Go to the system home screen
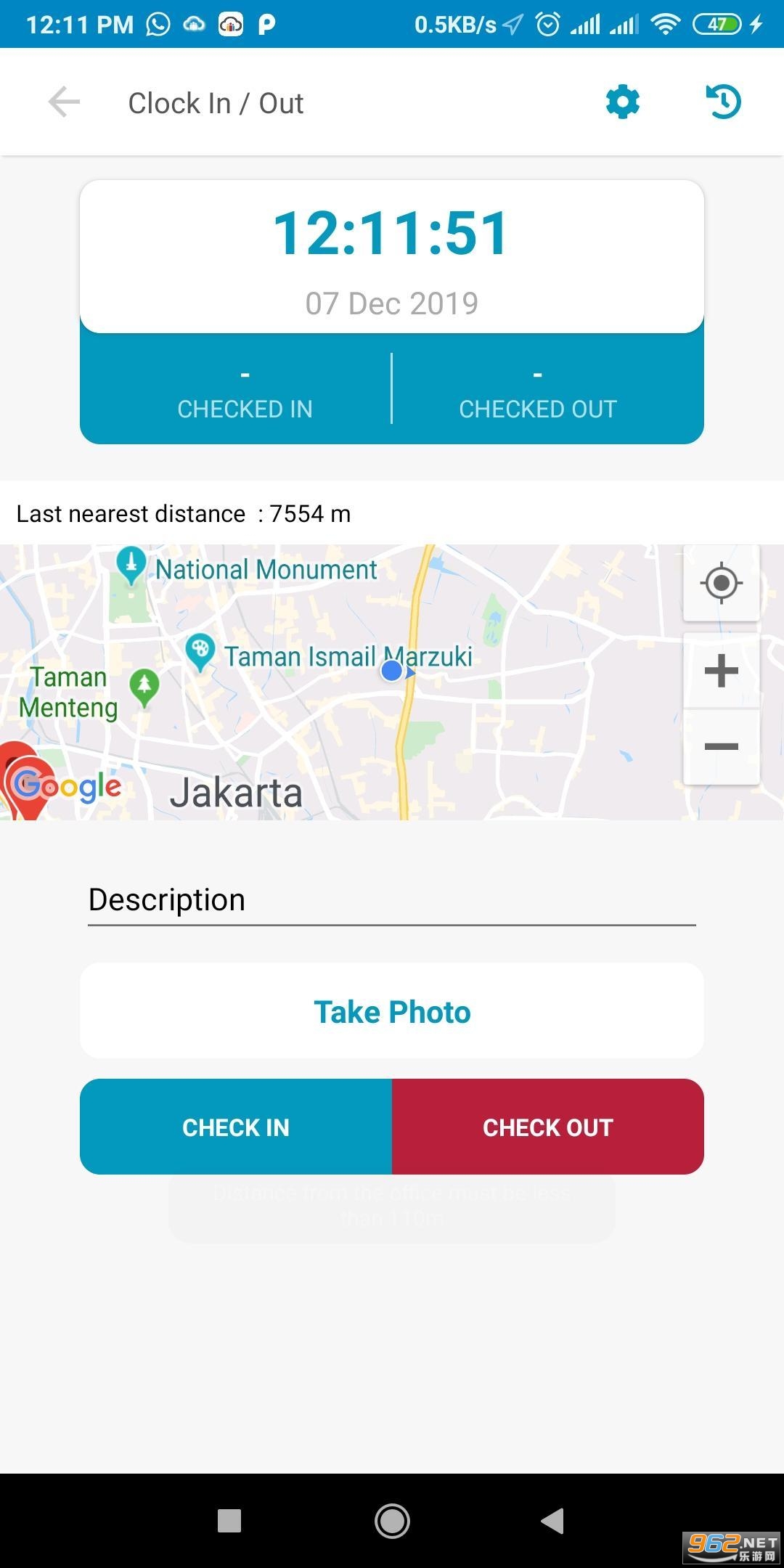This screenshot has width=784, height=1568. tap(392, 1521)
